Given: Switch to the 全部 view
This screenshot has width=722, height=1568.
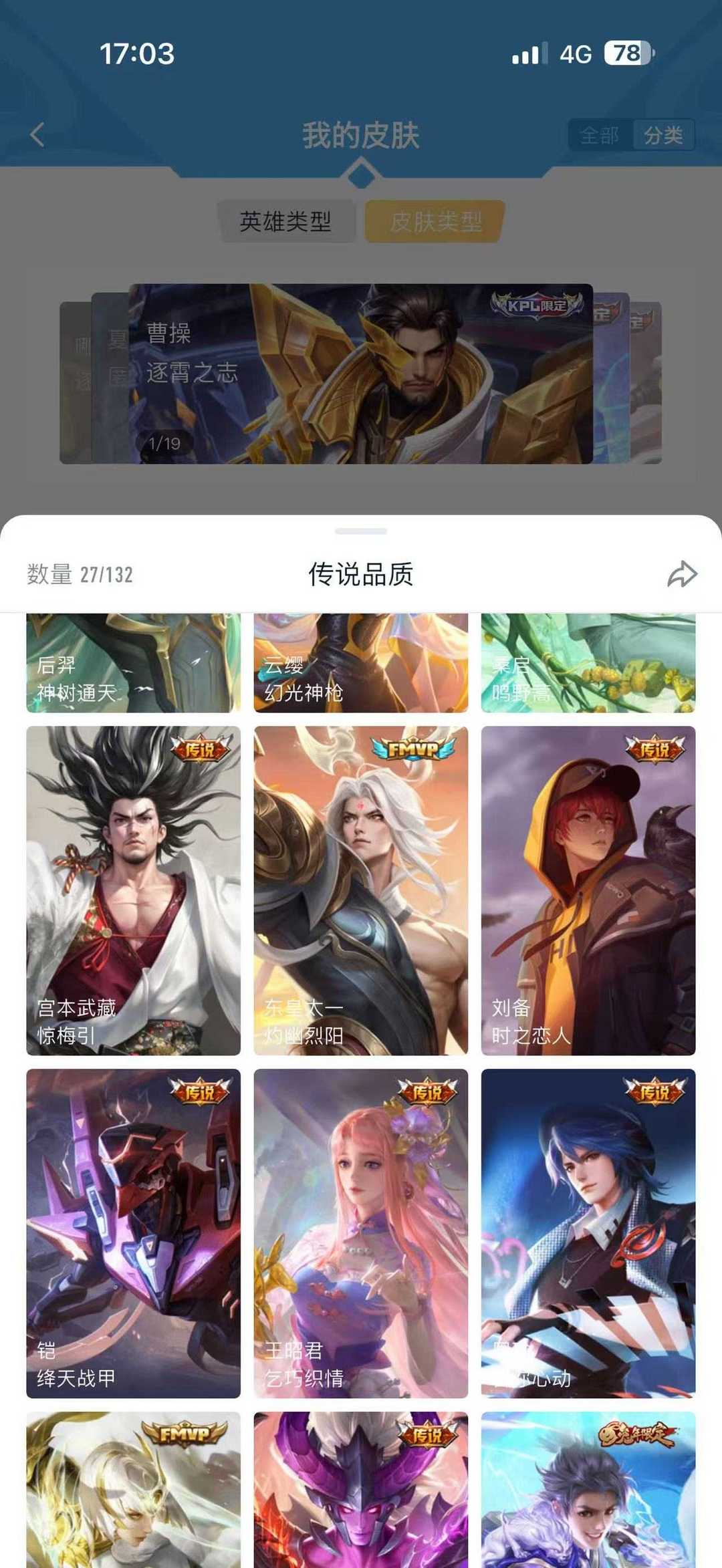Looking at the screenshot, I should (x=599, y=136).
